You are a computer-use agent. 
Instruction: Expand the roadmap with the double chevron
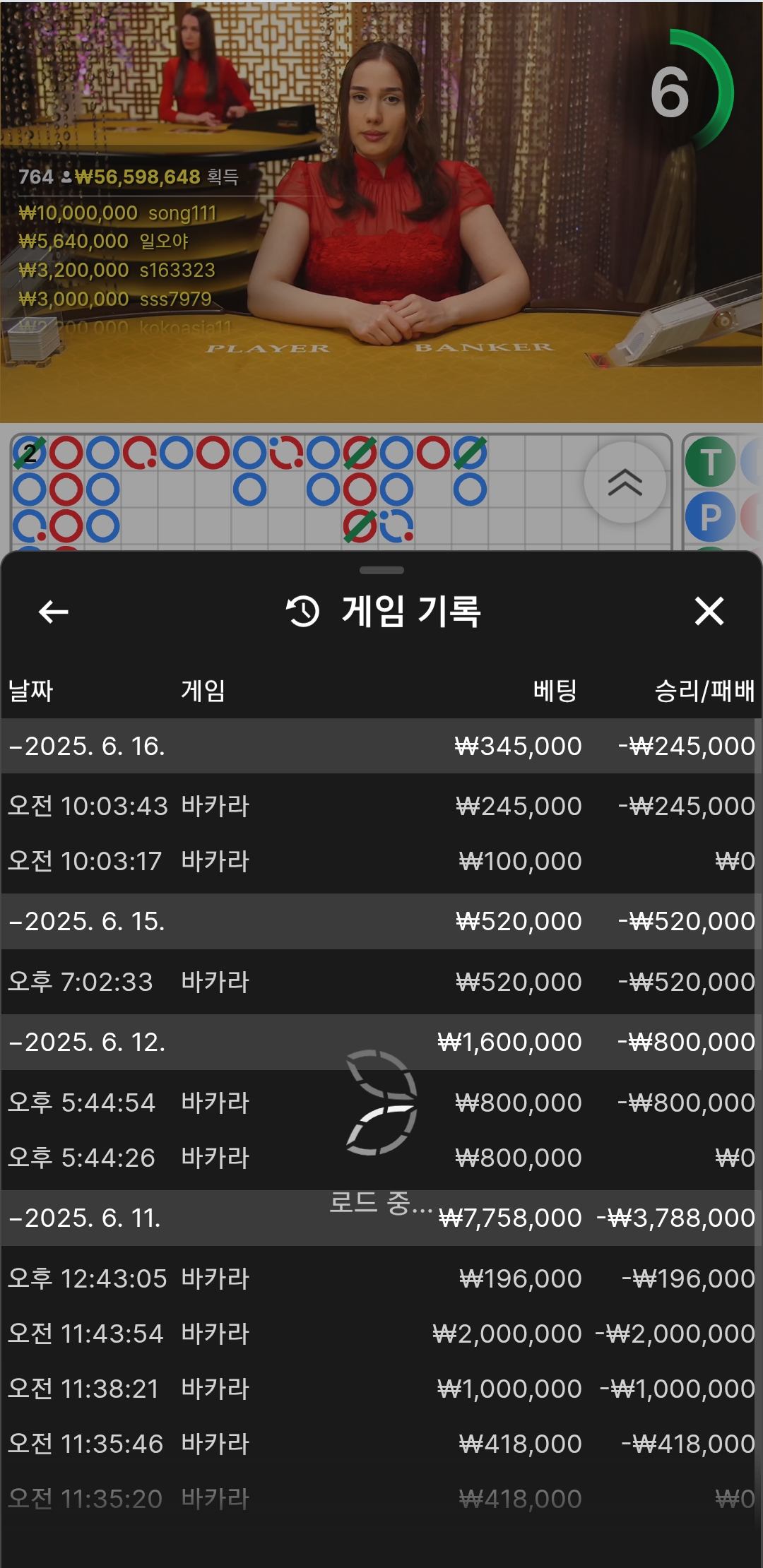point(625,483)
